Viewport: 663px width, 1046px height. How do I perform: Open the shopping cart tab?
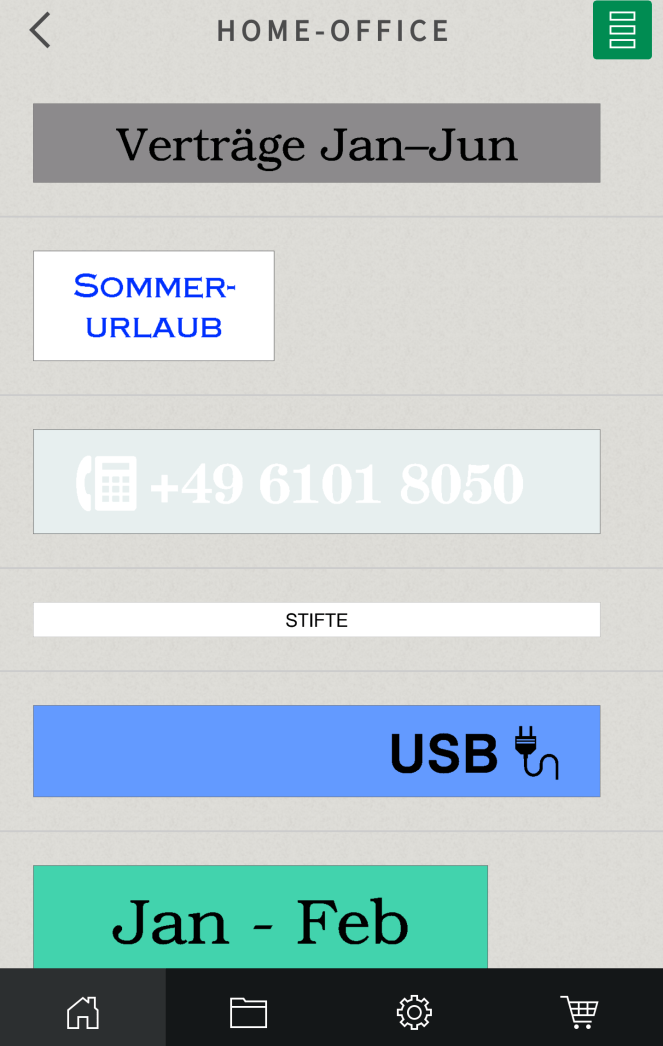click(579, 1012)
